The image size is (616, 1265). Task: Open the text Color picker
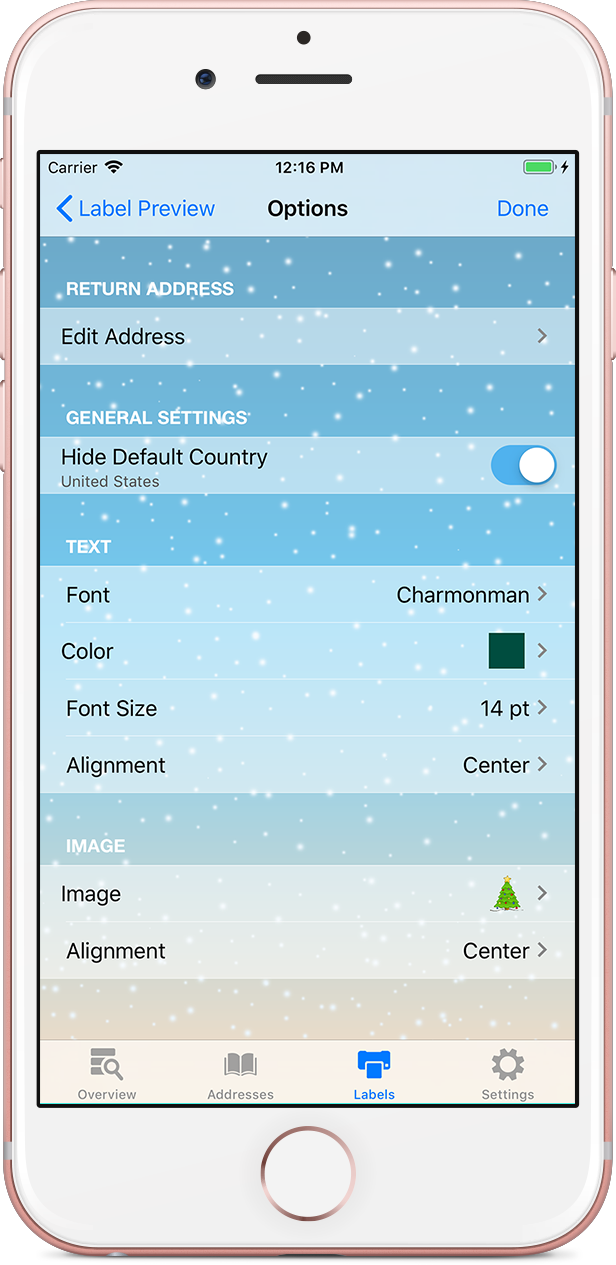point(307,651)
